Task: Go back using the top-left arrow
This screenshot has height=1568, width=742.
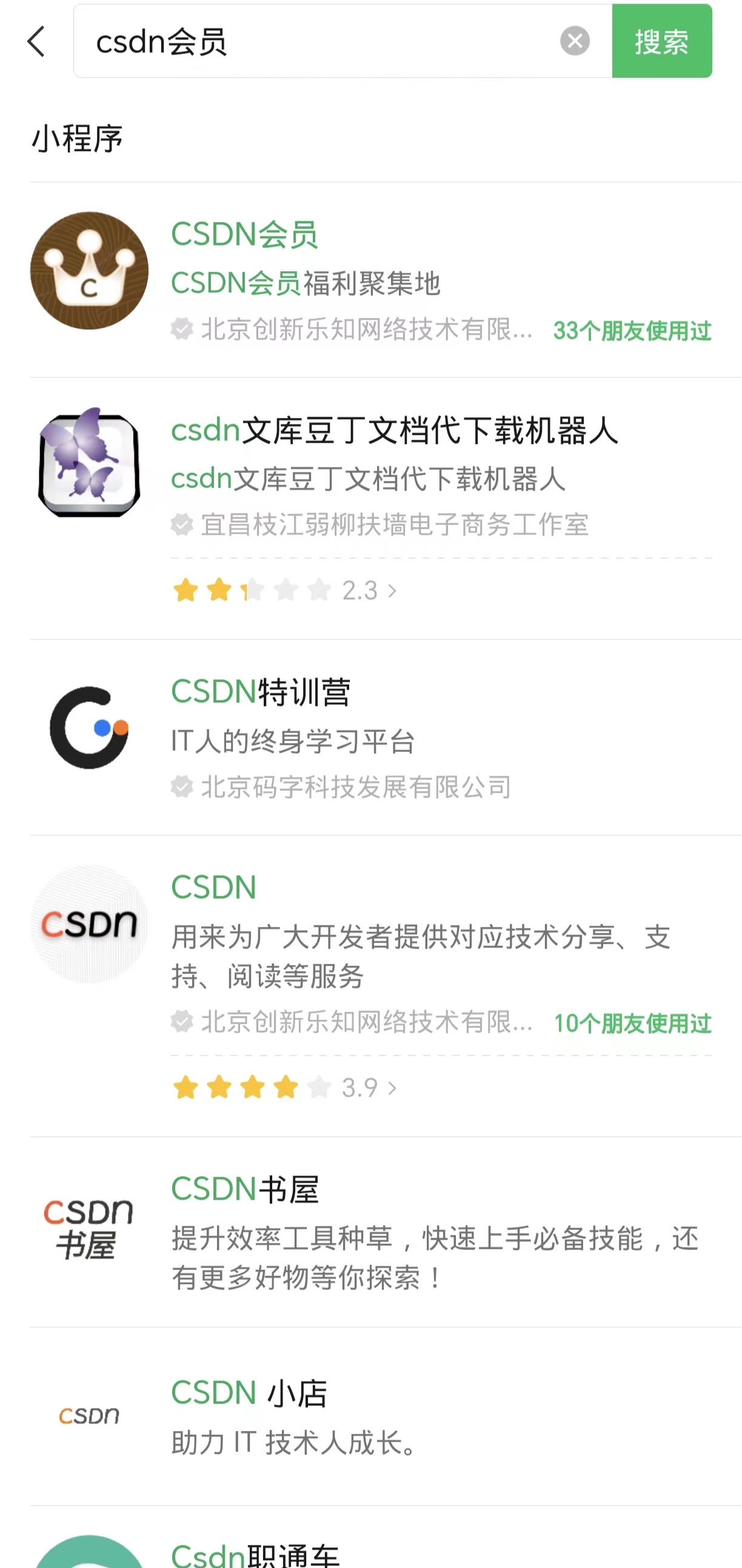Action: [36, 41]
